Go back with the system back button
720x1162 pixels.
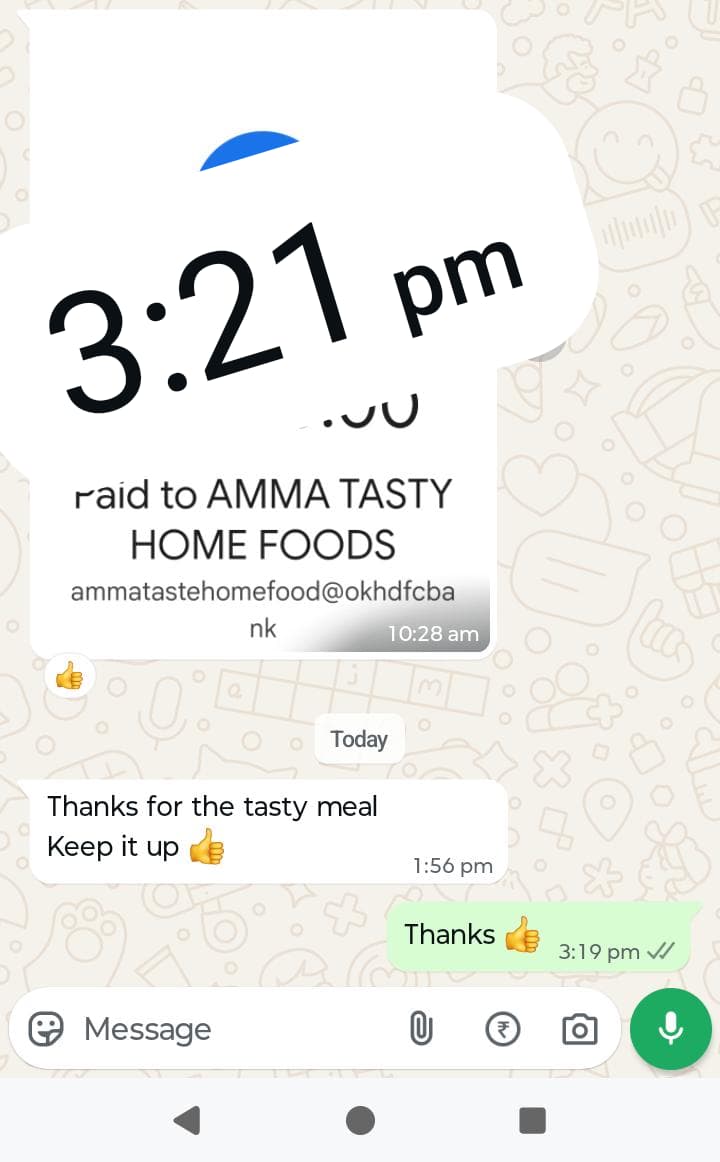coord(187,1120)
